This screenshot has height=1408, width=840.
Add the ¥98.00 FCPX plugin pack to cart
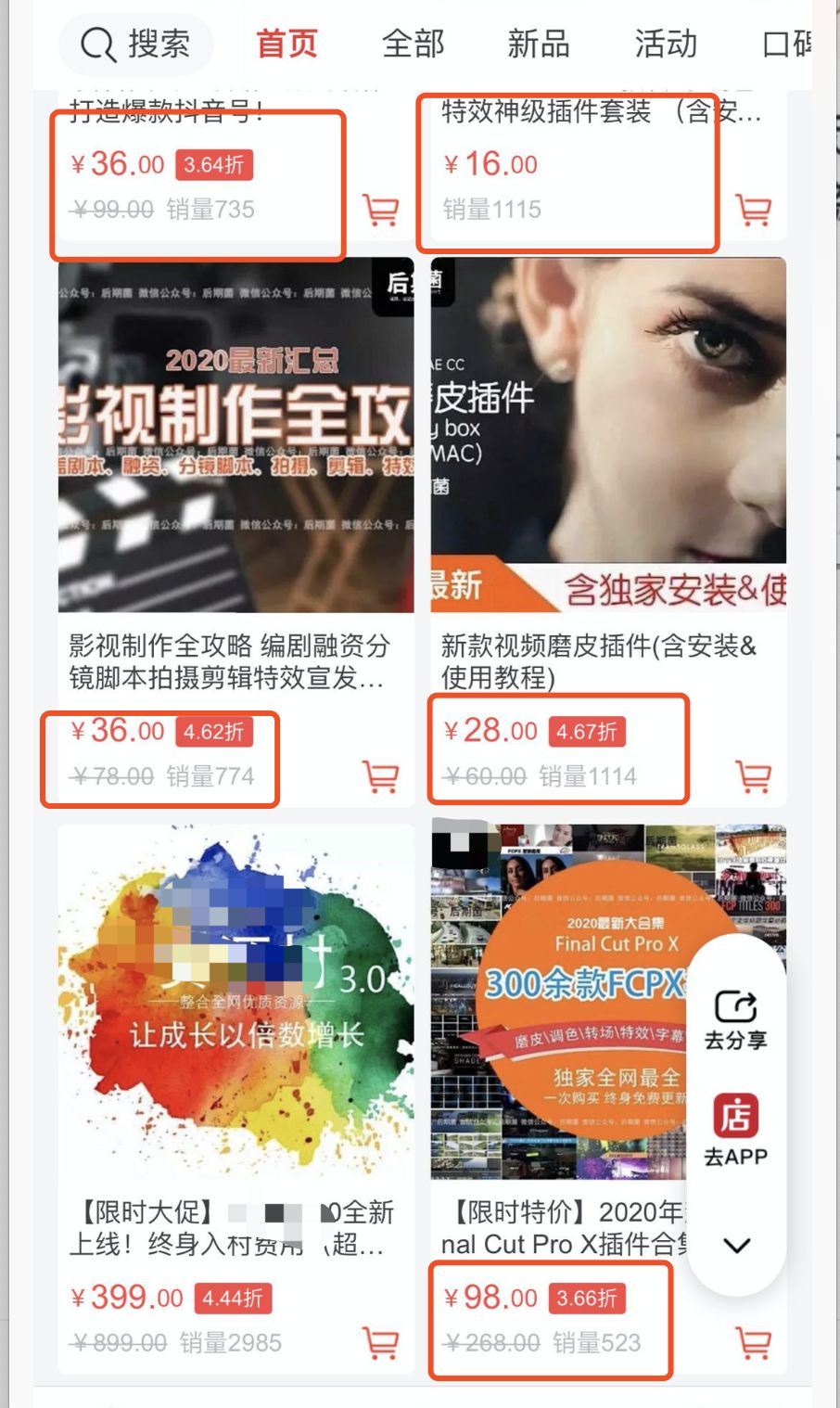point(753,1342)
